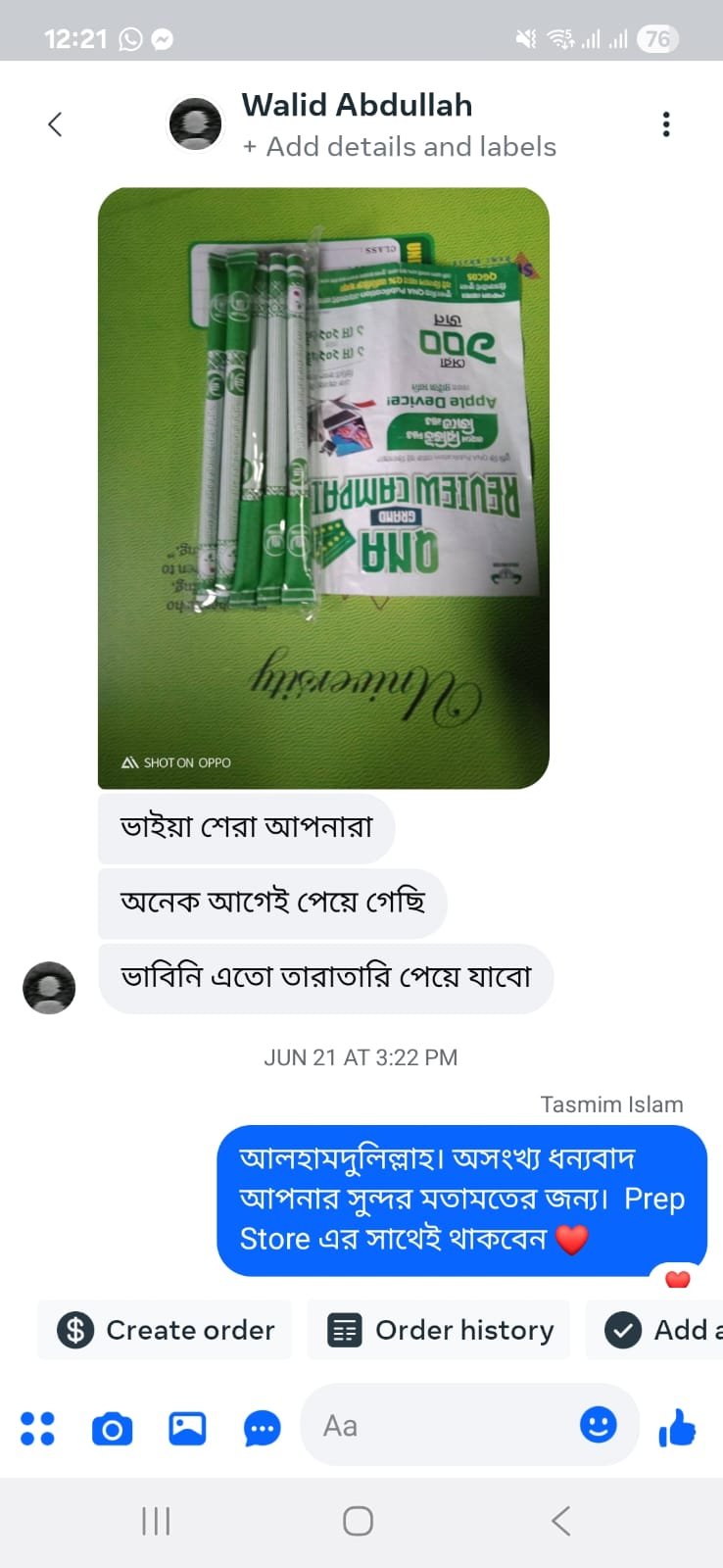Open the emoji picker smiley
The width and height of the screenshot is (723, 1568).
tap(598, 1424)
